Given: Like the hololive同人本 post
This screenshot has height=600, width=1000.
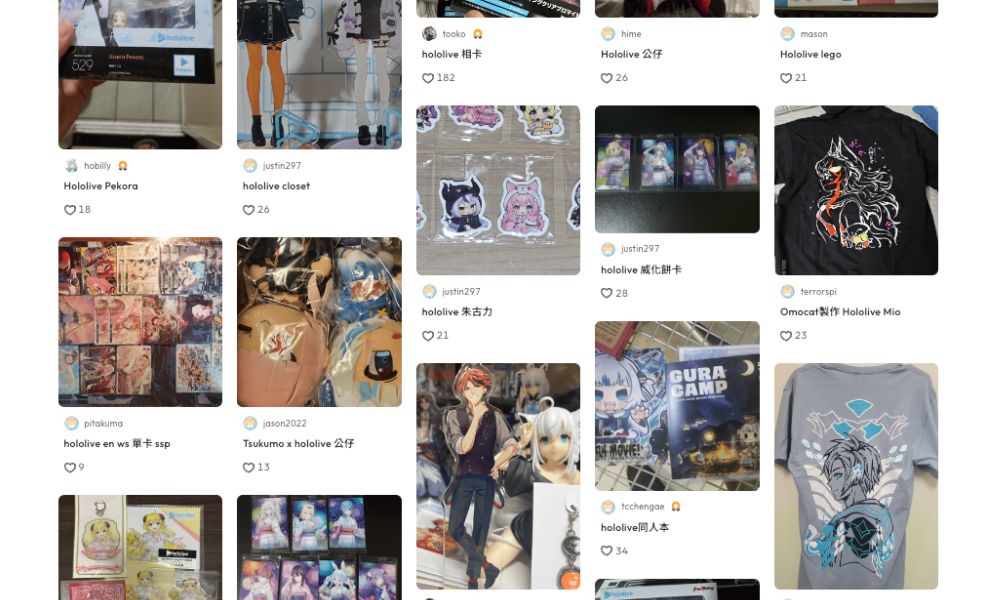Looking at the screenshot, I should (607, 551).
